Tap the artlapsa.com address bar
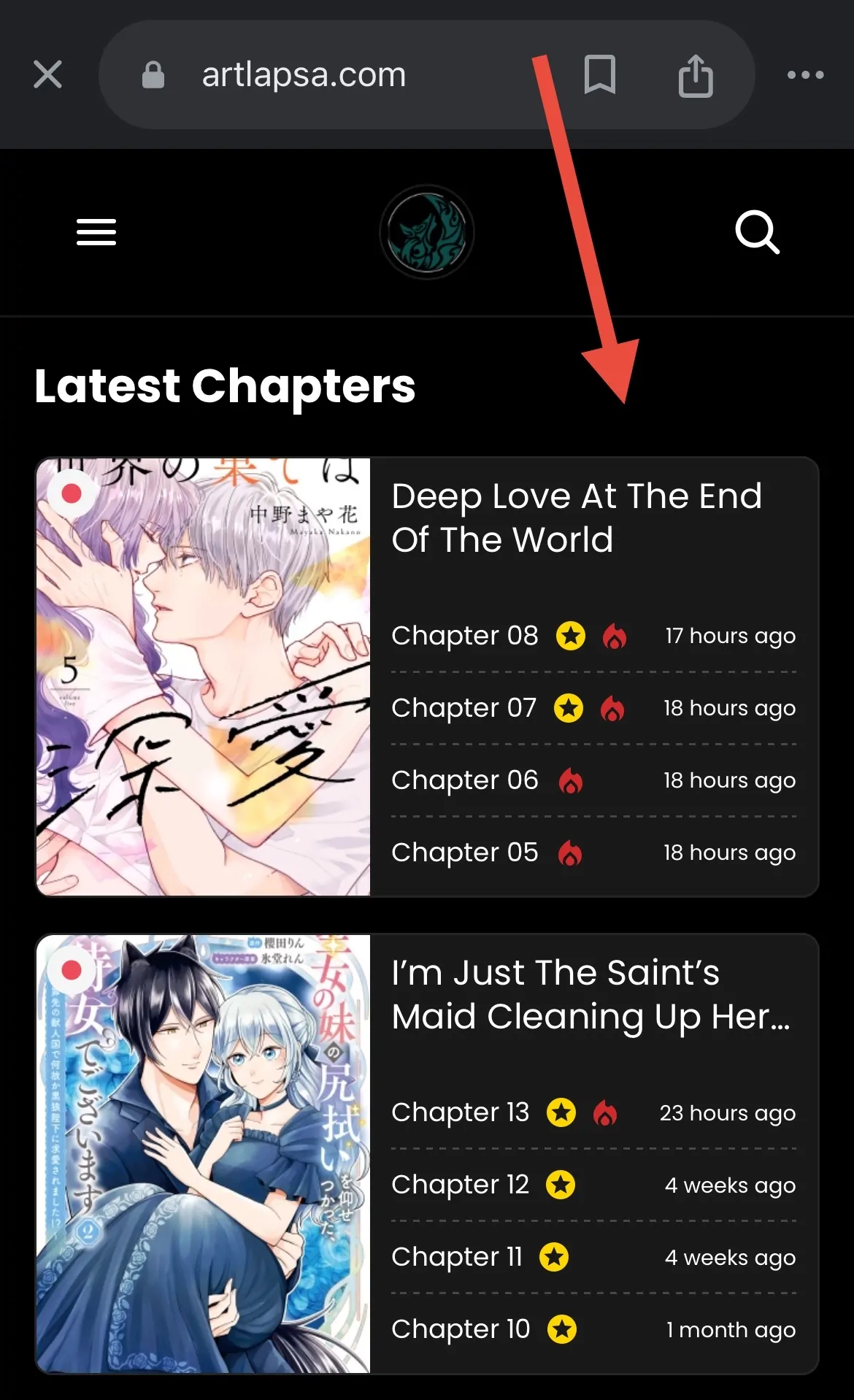Screen dimensions: 854x1400 pyautogui.click(x=303, y=74)
